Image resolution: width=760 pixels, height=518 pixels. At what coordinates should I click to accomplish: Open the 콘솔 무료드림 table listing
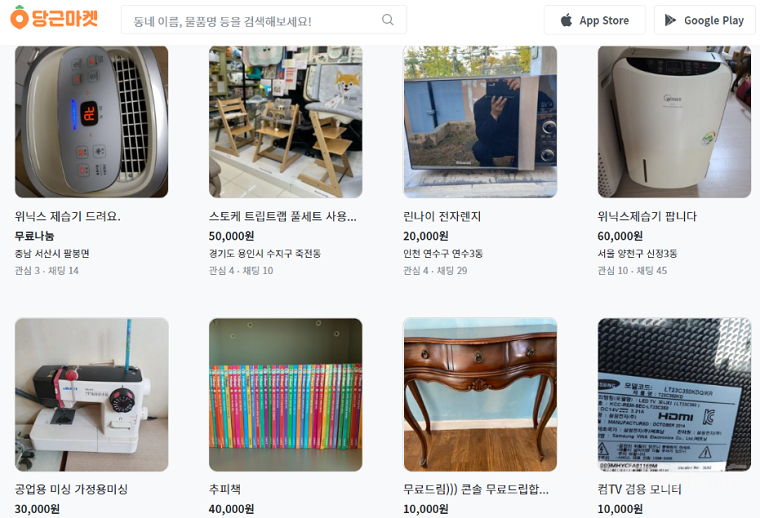pyautogui.click(x=480, y=395)
